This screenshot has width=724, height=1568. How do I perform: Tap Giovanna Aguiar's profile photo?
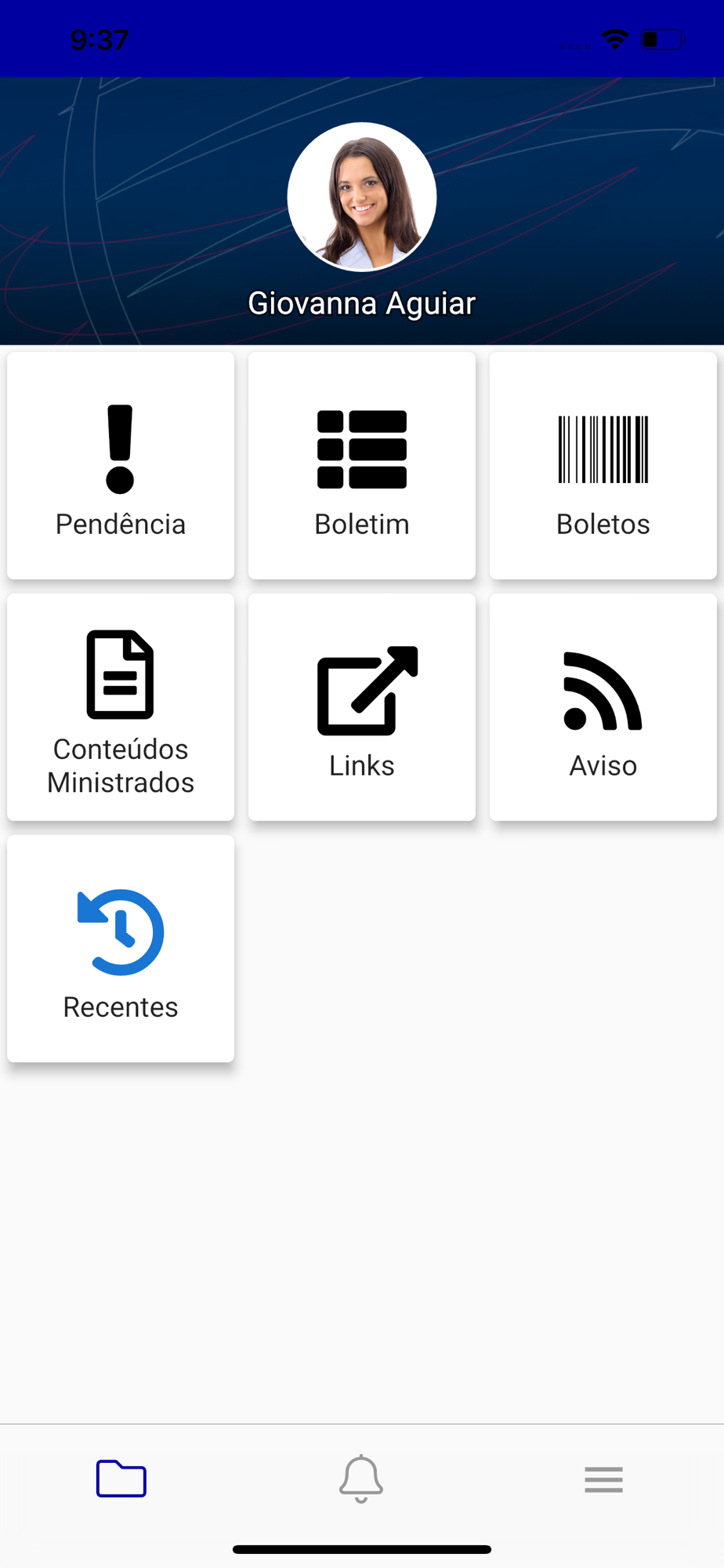[362, 197]
